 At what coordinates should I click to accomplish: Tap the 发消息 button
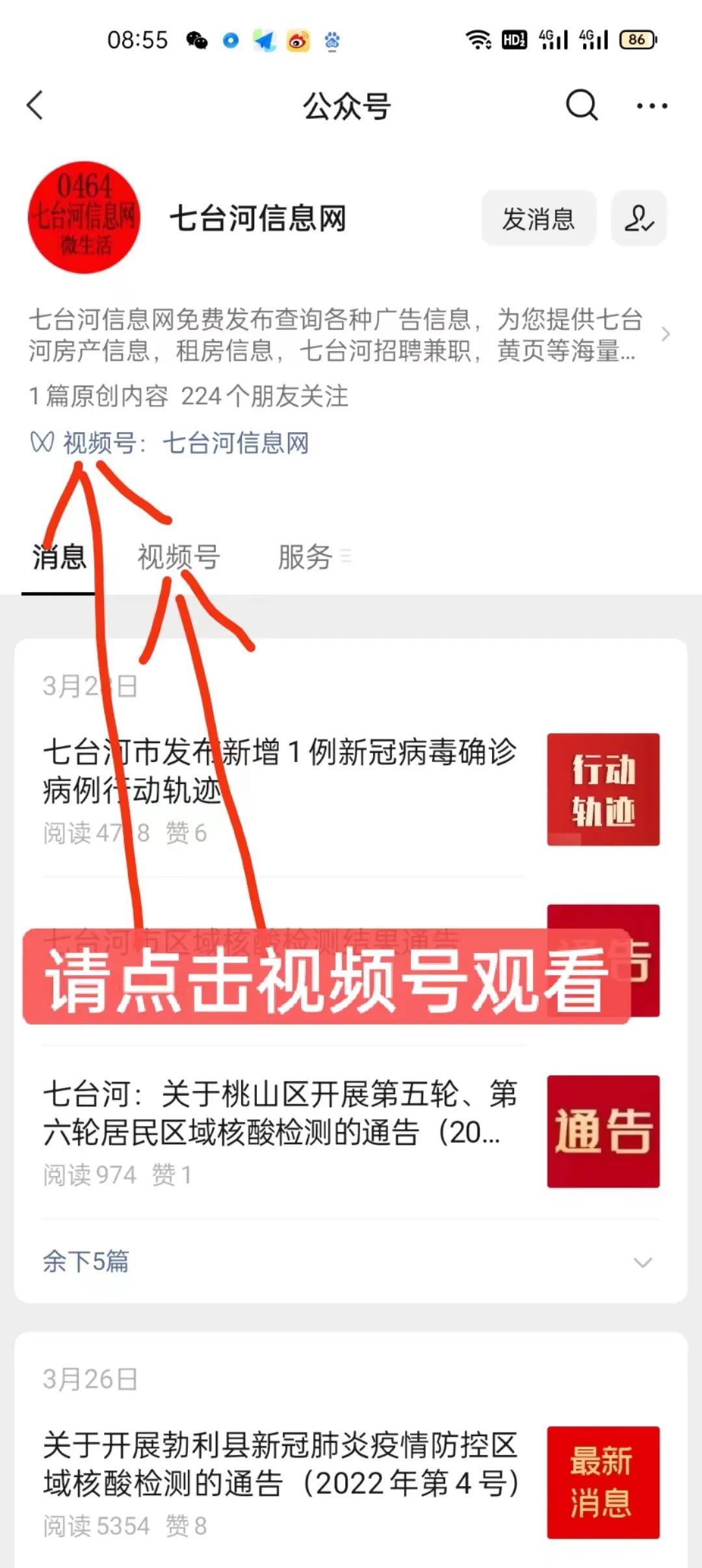538,218
